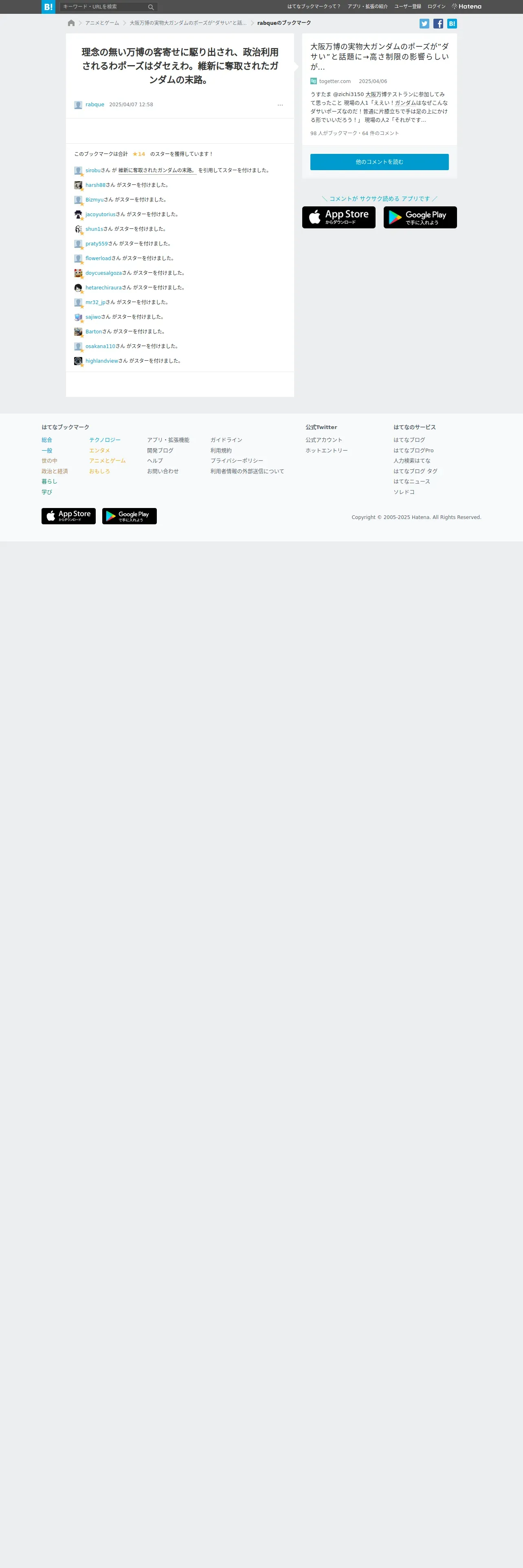Share this bookmark on Facebook
This screenshot has width=523, height=1568.
(438, 24)
